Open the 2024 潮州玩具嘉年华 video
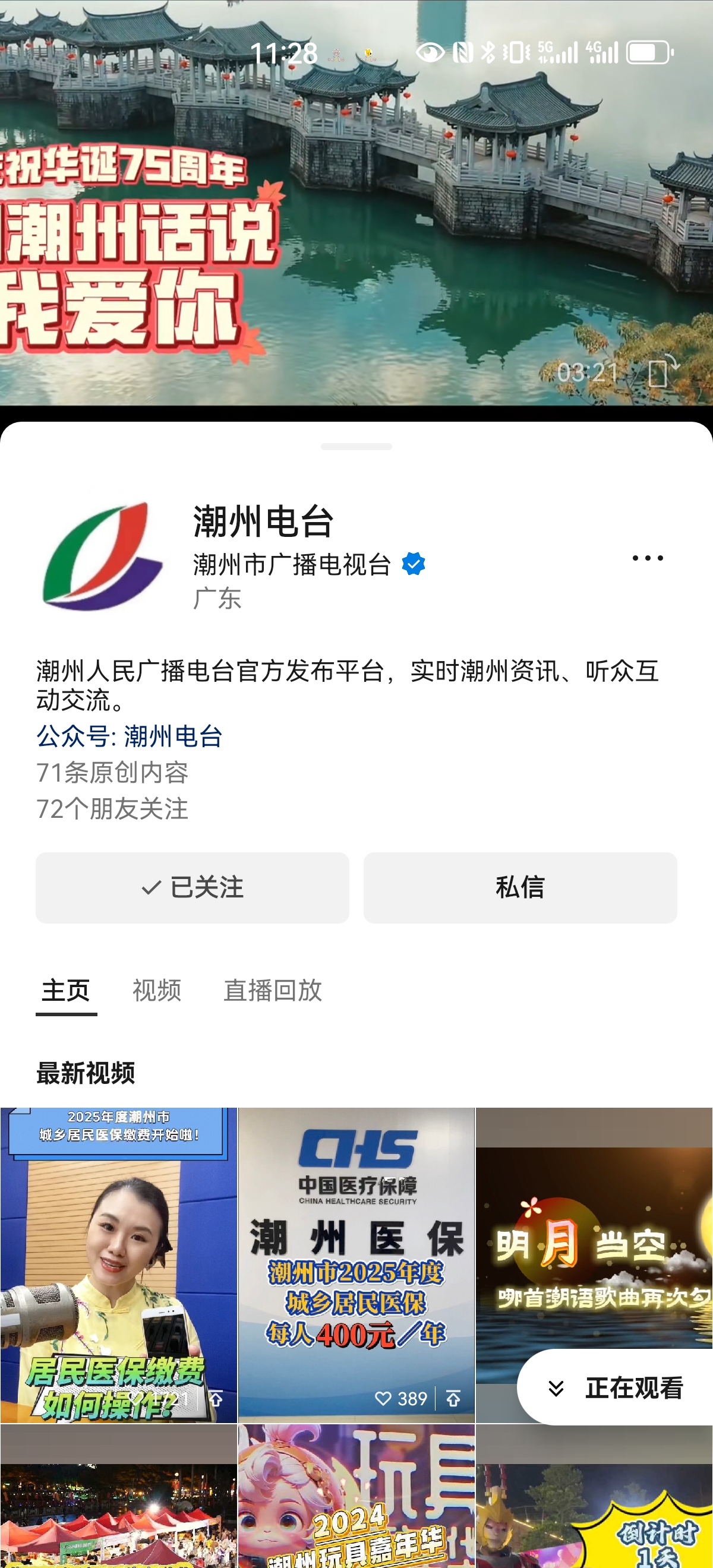The width and height of the screenshot is (713, 1568). [x=356, y=1496]
